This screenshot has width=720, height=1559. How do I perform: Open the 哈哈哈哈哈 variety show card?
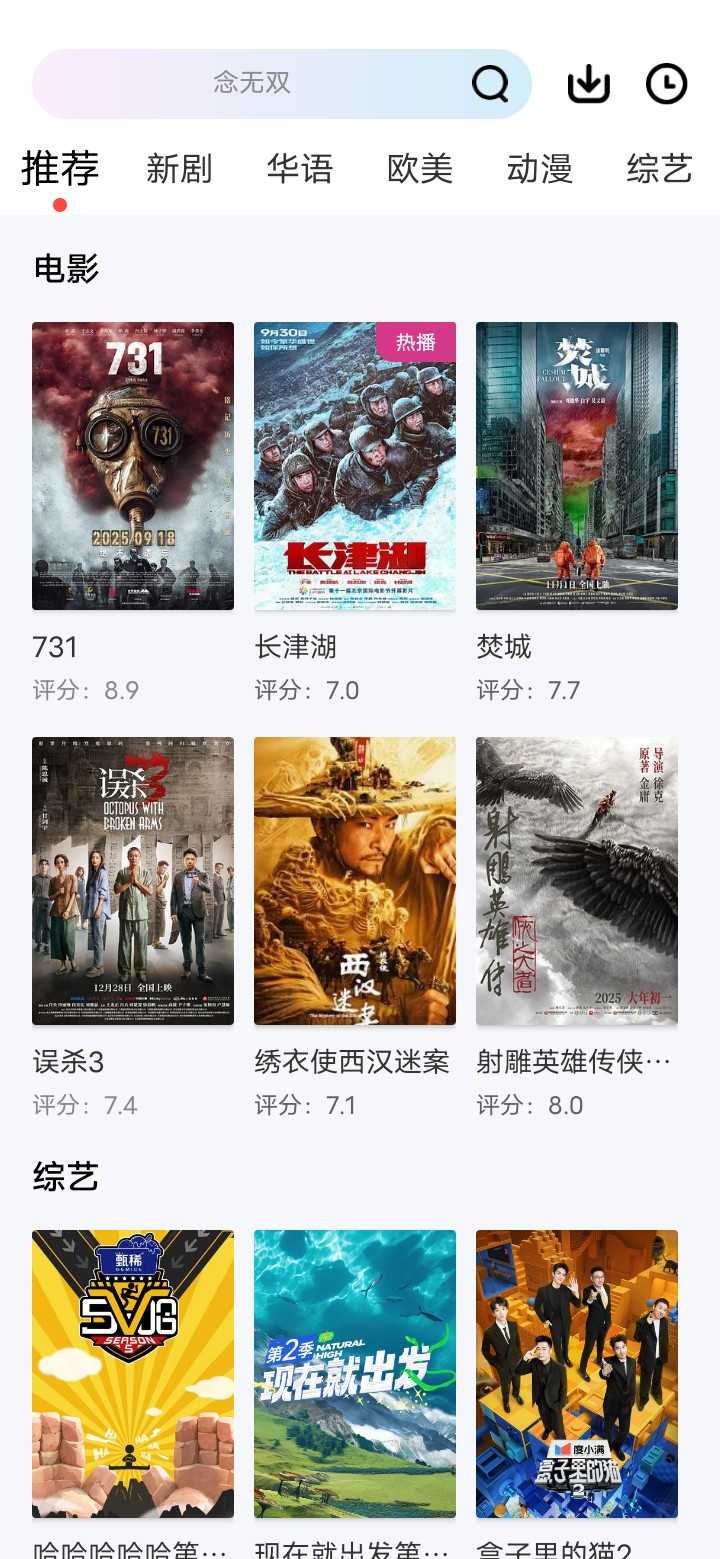[x=133, y=1373]
